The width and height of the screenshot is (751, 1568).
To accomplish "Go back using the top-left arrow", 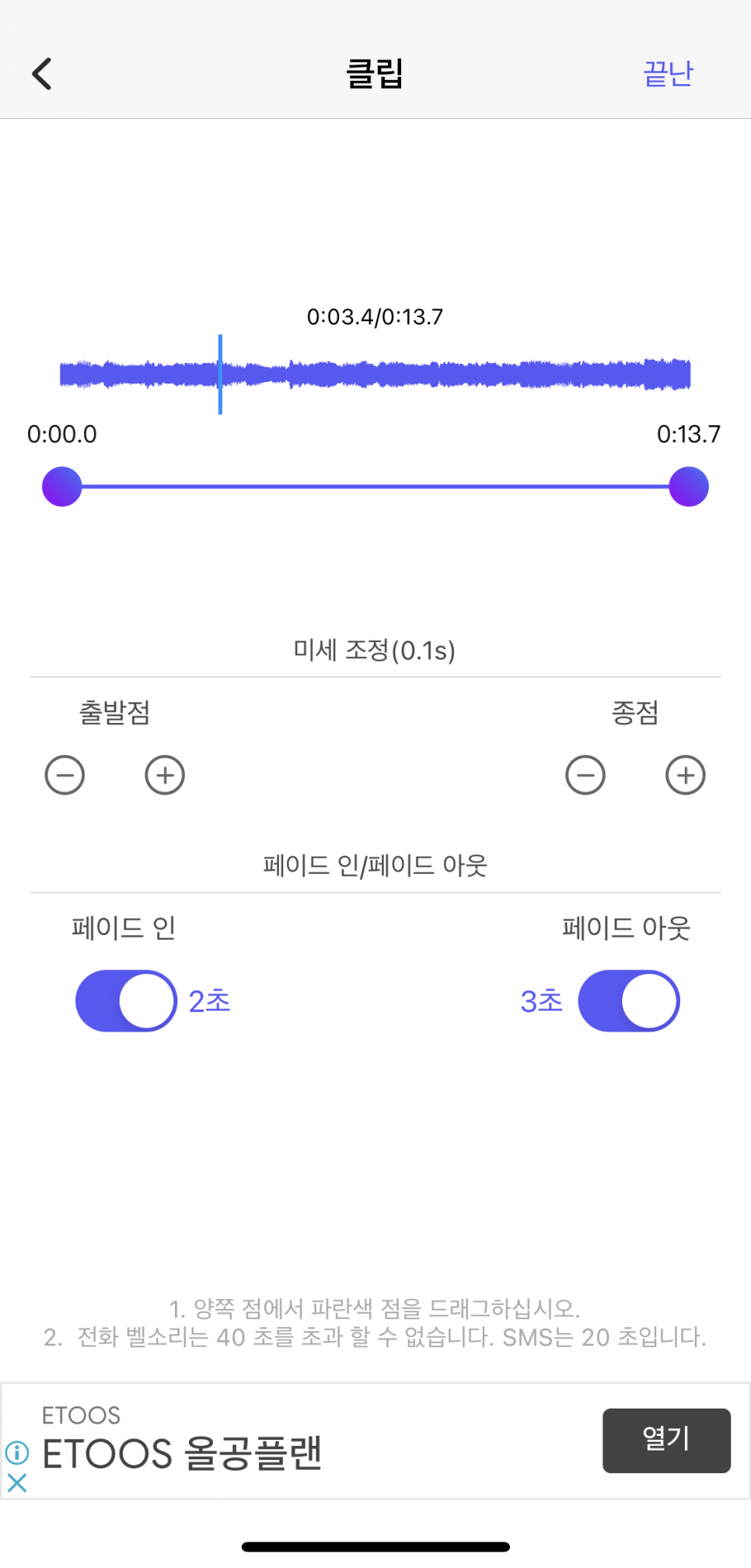I will [42, 74].
